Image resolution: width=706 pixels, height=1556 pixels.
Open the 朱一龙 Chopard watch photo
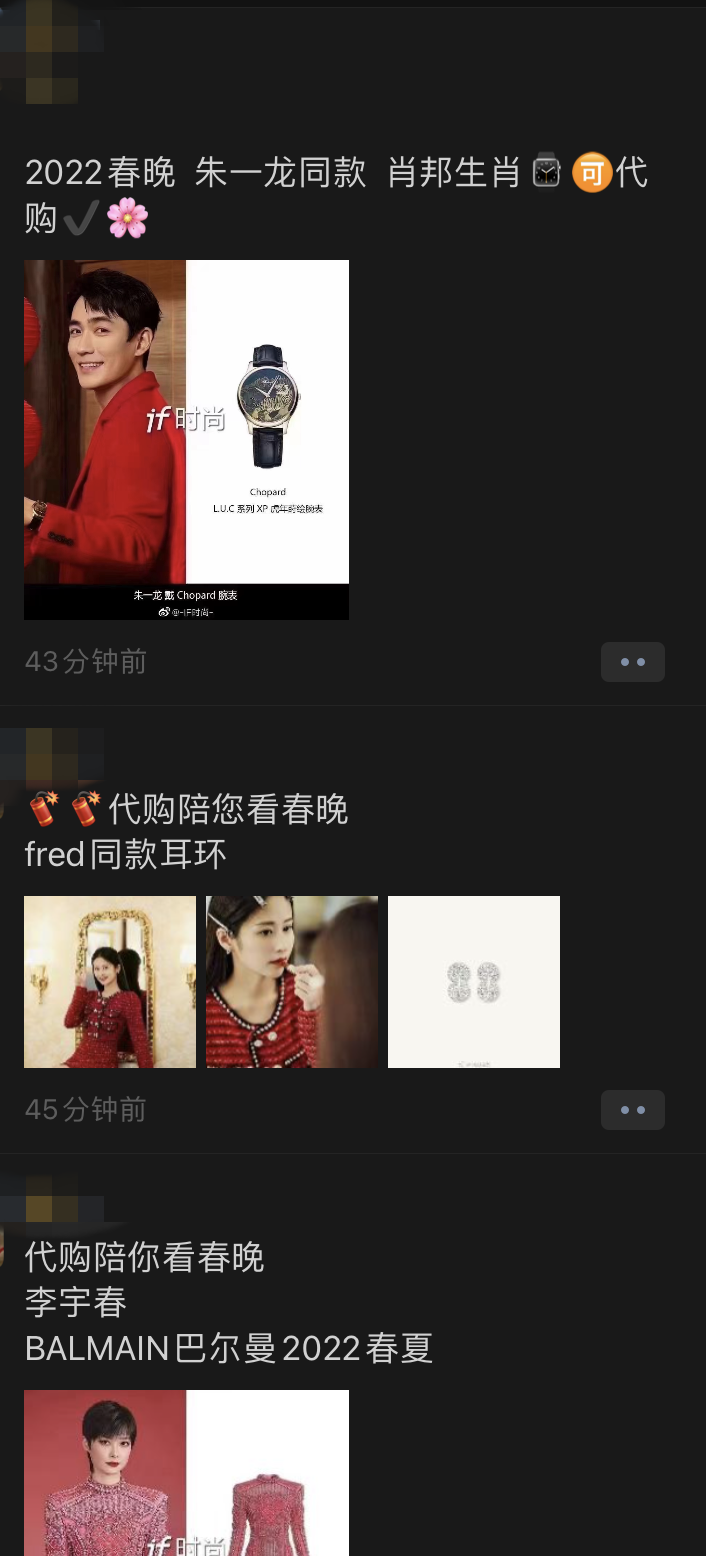tap(186, 439)
